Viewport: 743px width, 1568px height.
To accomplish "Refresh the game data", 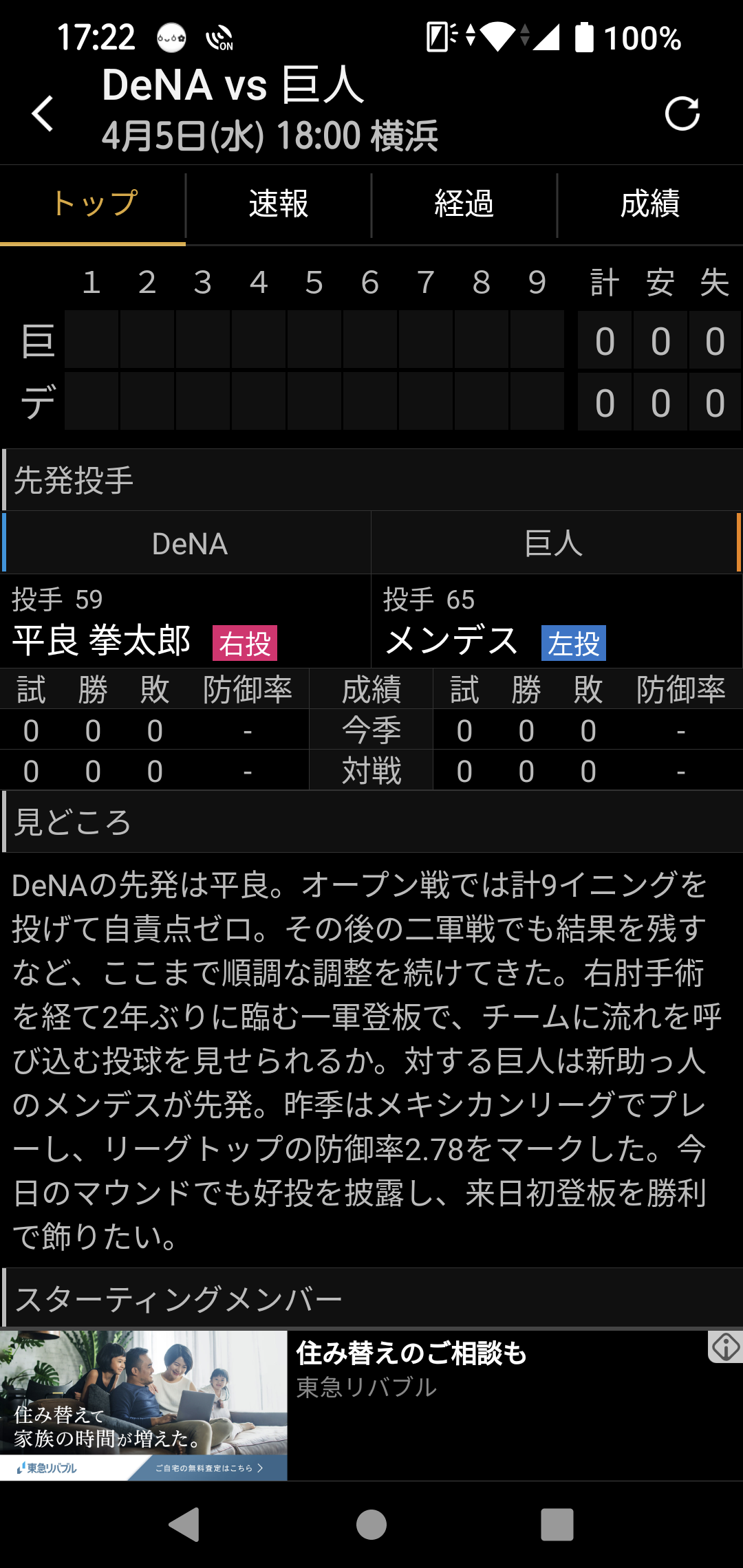I will point(682,113).
